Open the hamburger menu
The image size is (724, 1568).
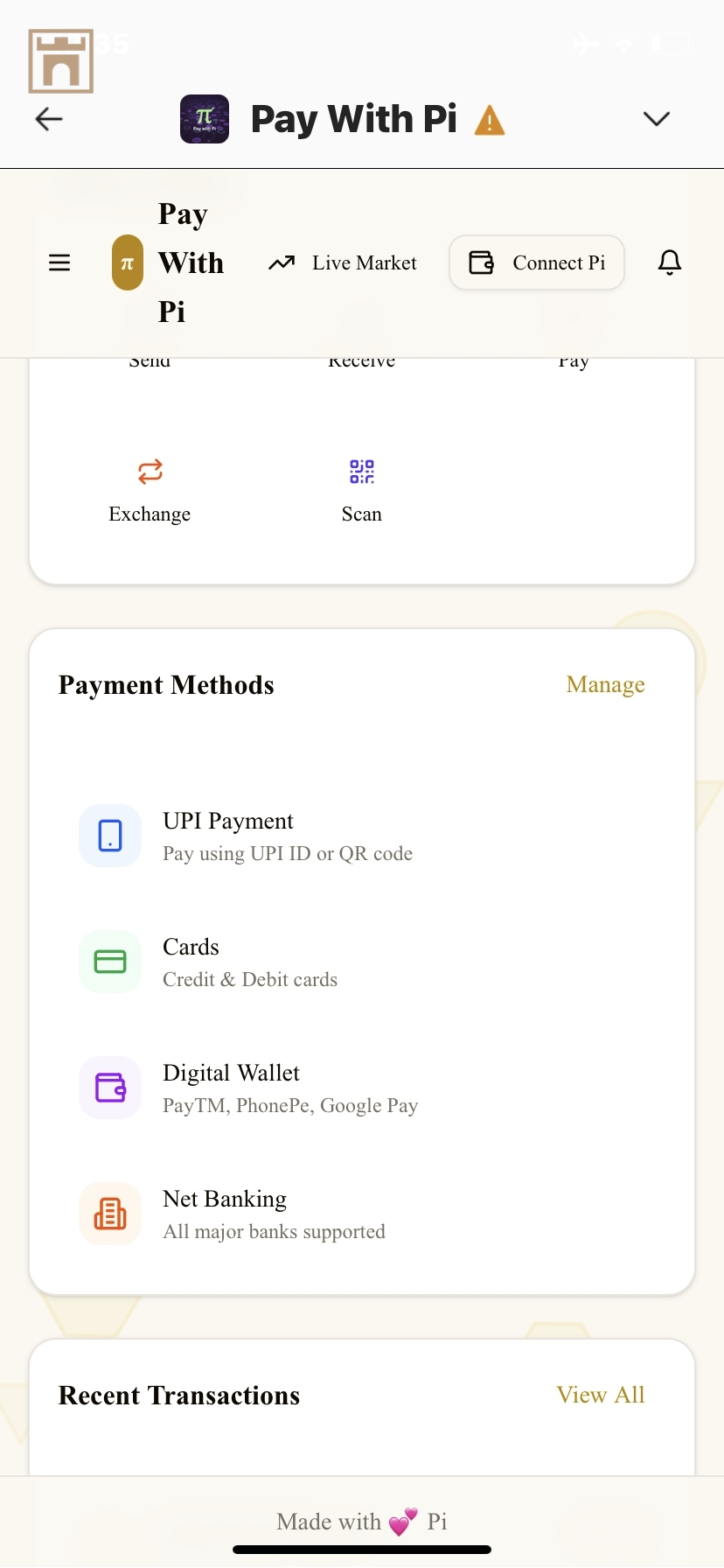(x=59, y=262)
